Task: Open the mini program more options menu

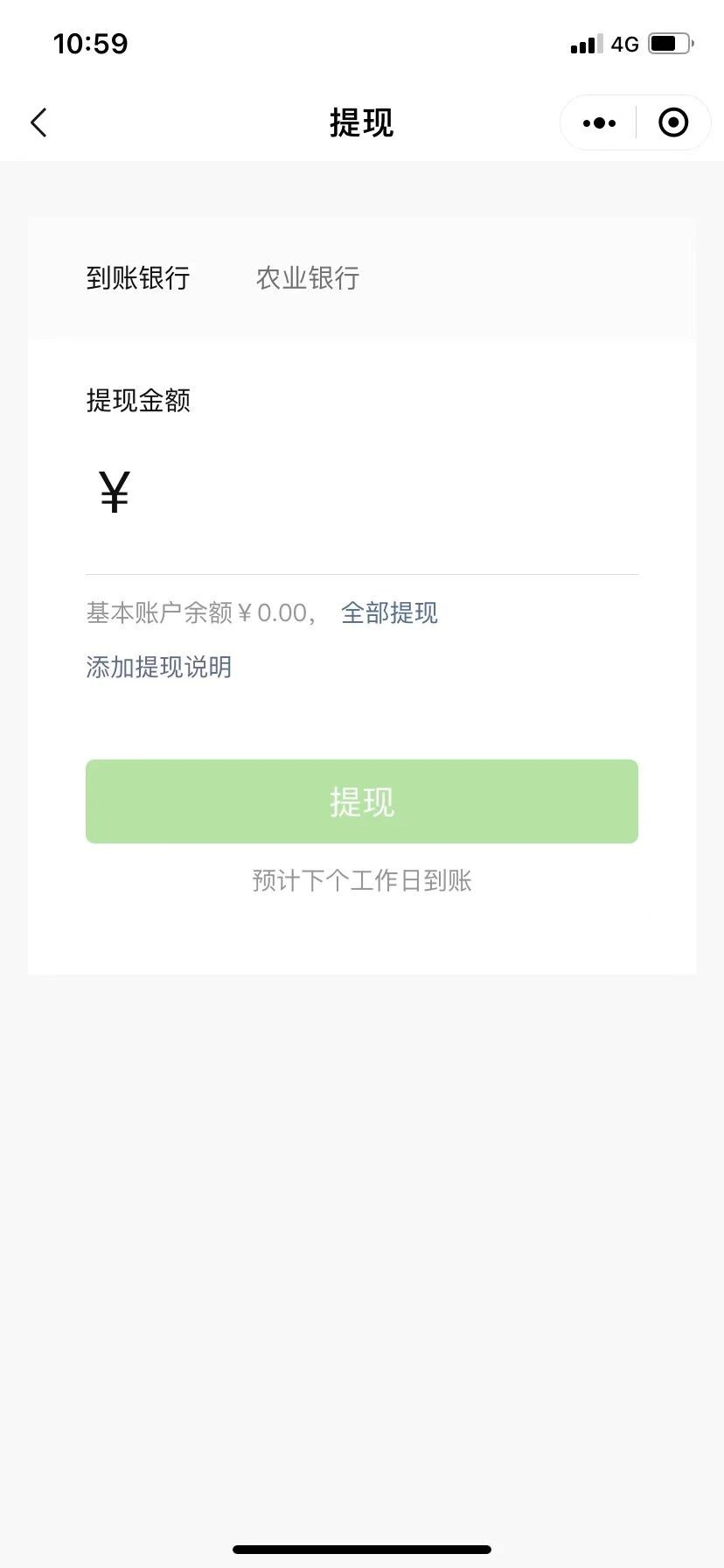Action: [x=599, y=123]
